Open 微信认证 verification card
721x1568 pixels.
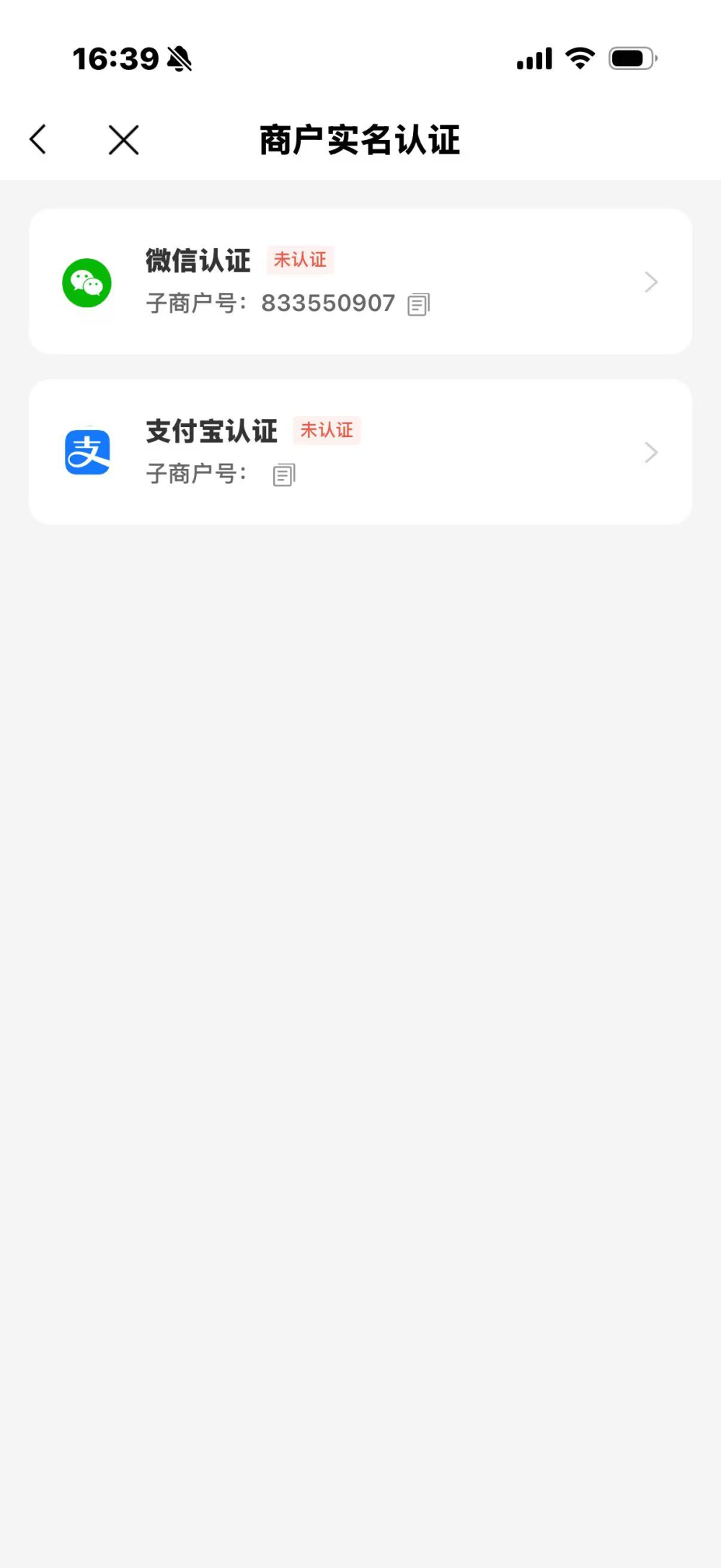tap(360, 281)
